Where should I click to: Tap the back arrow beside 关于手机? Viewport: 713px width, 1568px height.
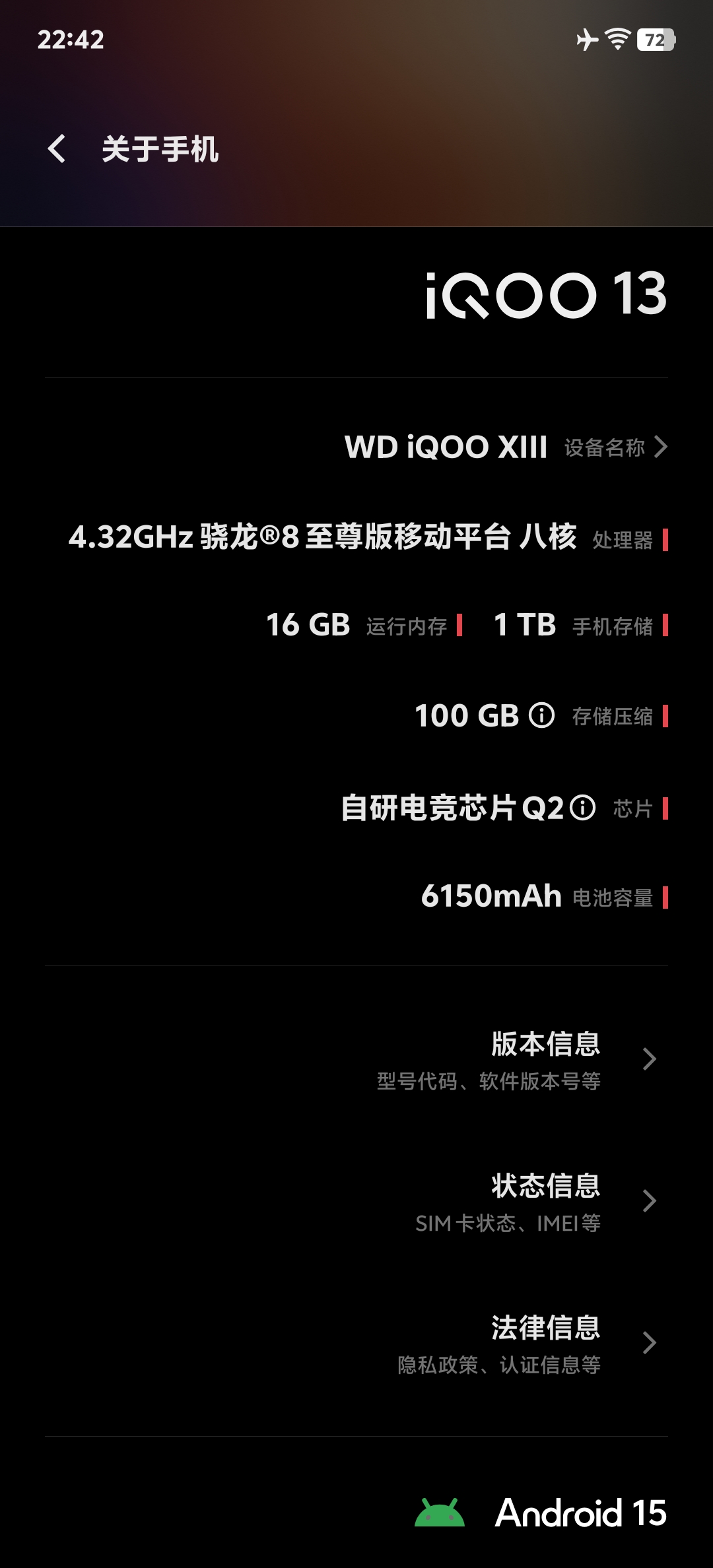coord(56,149)
